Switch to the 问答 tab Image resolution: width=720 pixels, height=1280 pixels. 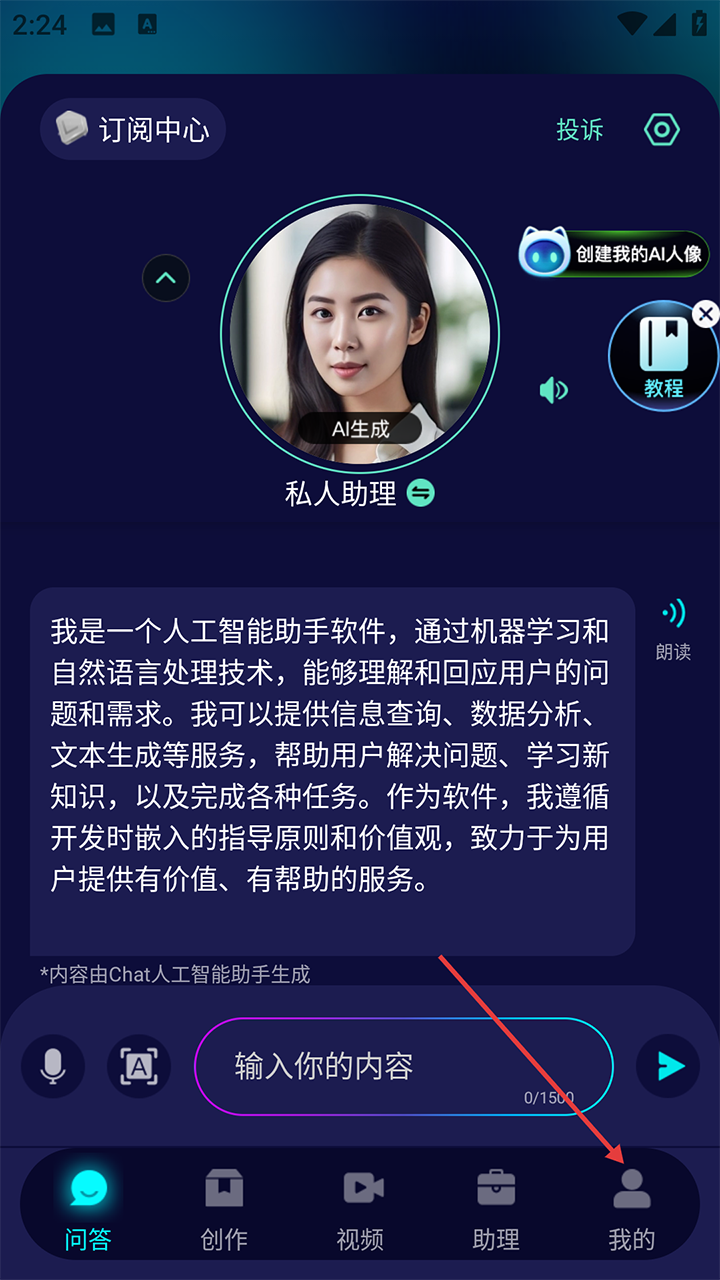pyautogui.click(x=88, y=1210)
